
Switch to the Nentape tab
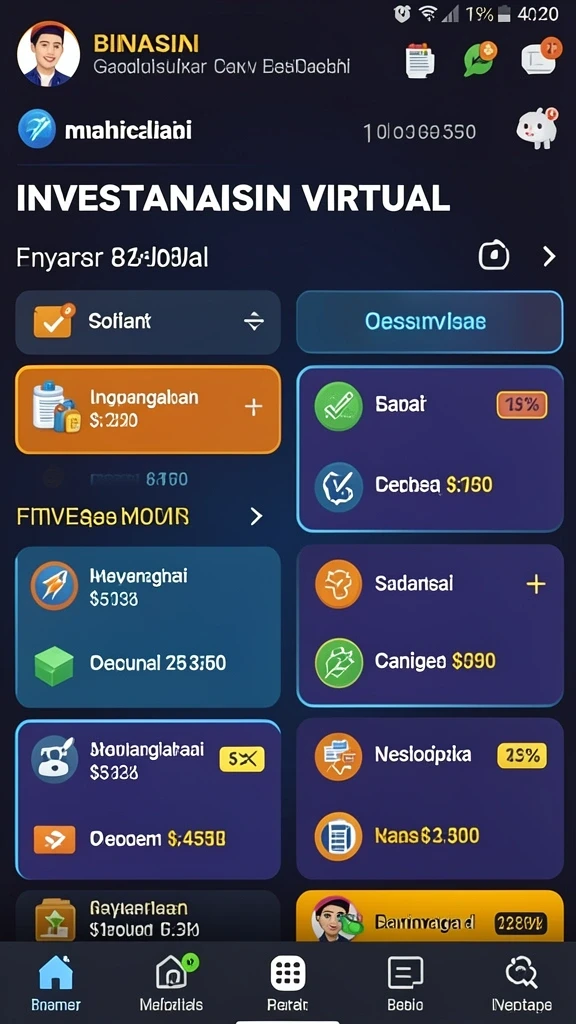[x=521, y=981]
